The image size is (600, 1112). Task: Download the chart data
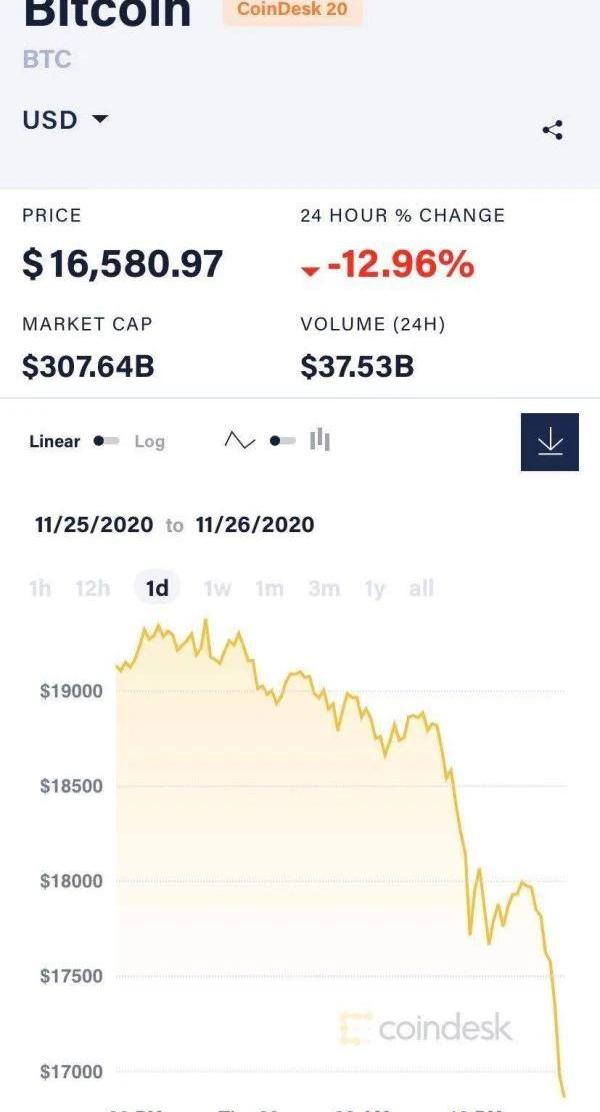point(550,442)
